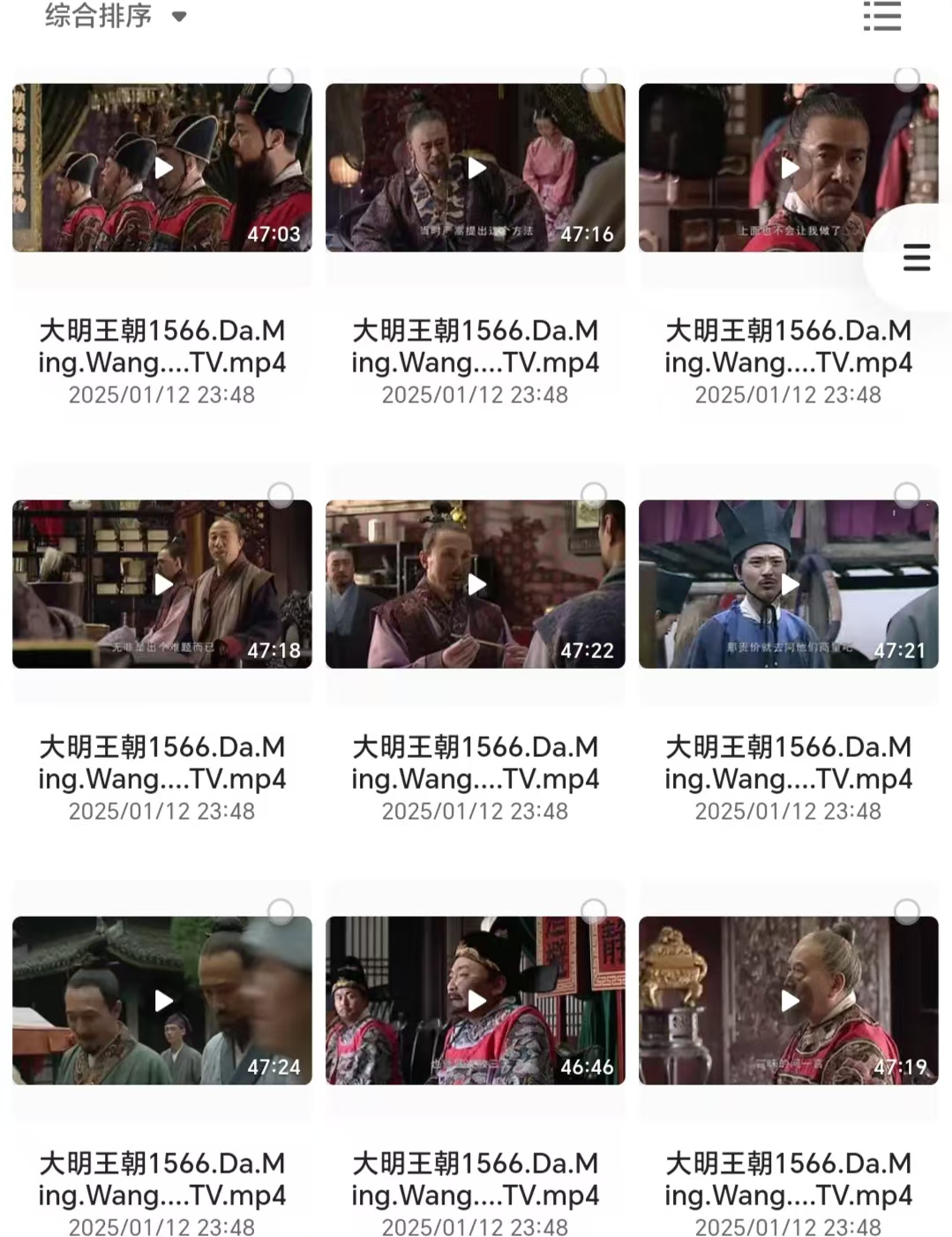Open the 47:19 video
The height and width of the screenshot is (1237, 952).
(x=789, y=1001)
